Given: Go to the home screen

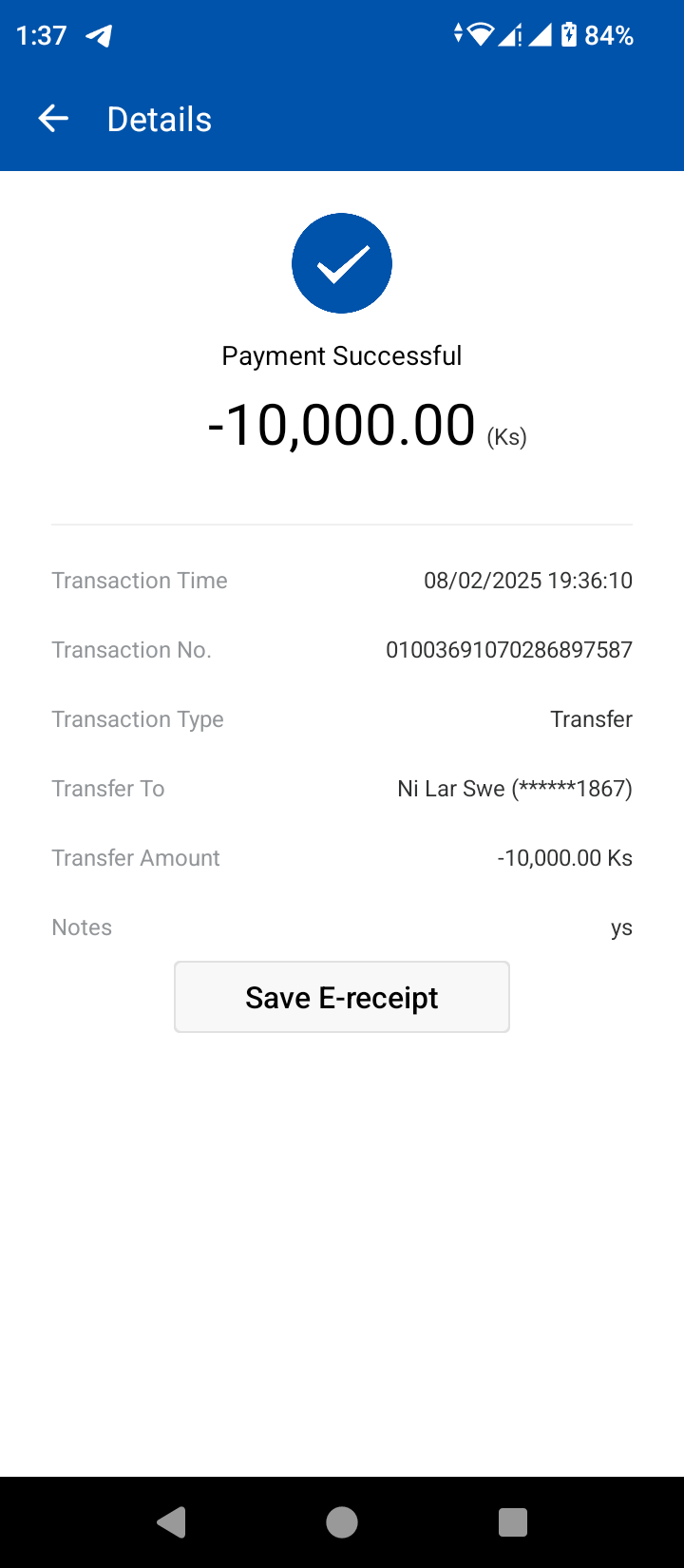Looking at the screenshot, I should [342, 1522].
